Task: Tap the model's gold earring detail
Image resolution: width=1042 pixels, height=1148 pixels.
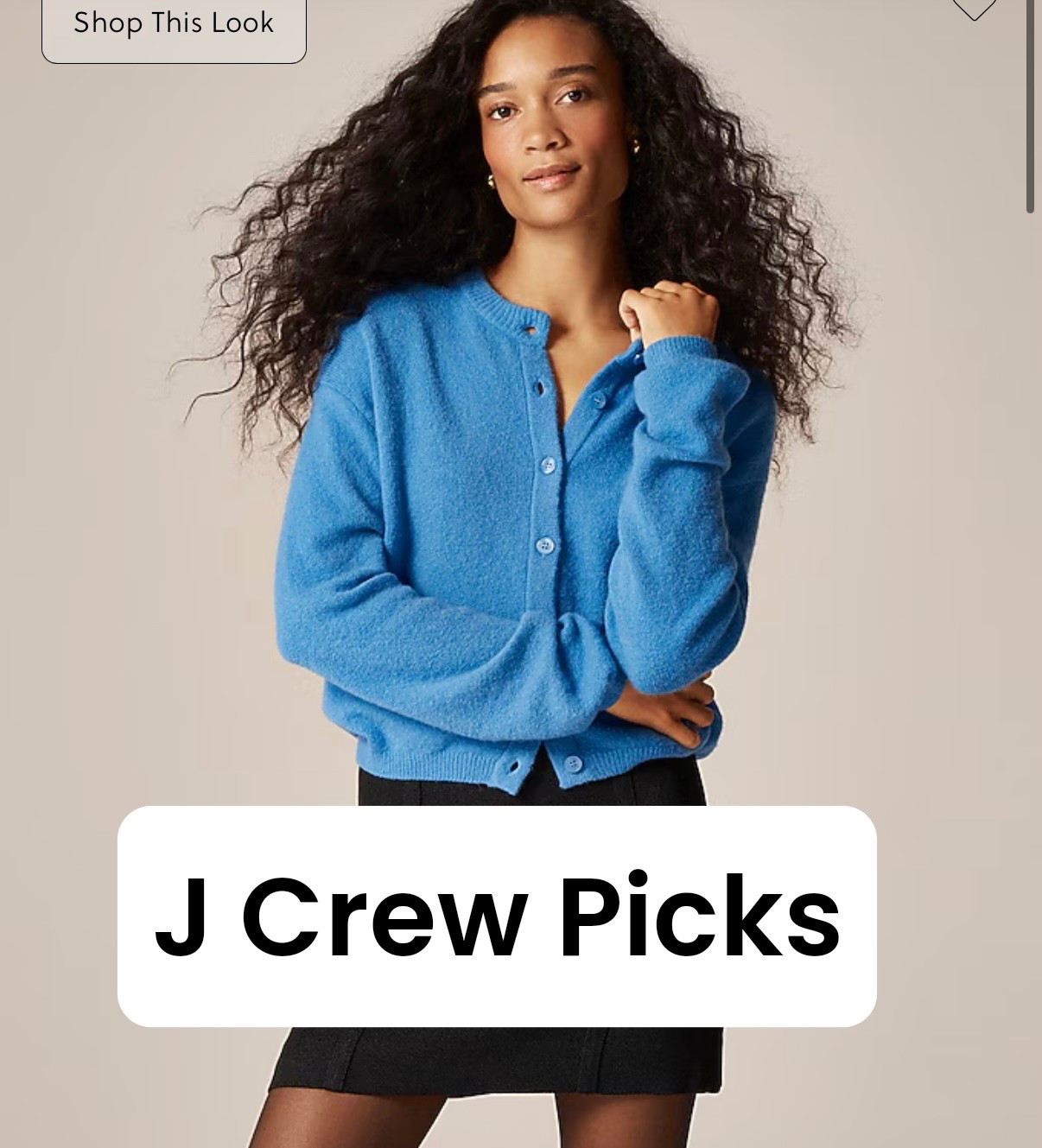Action: [x=489, y=180]
